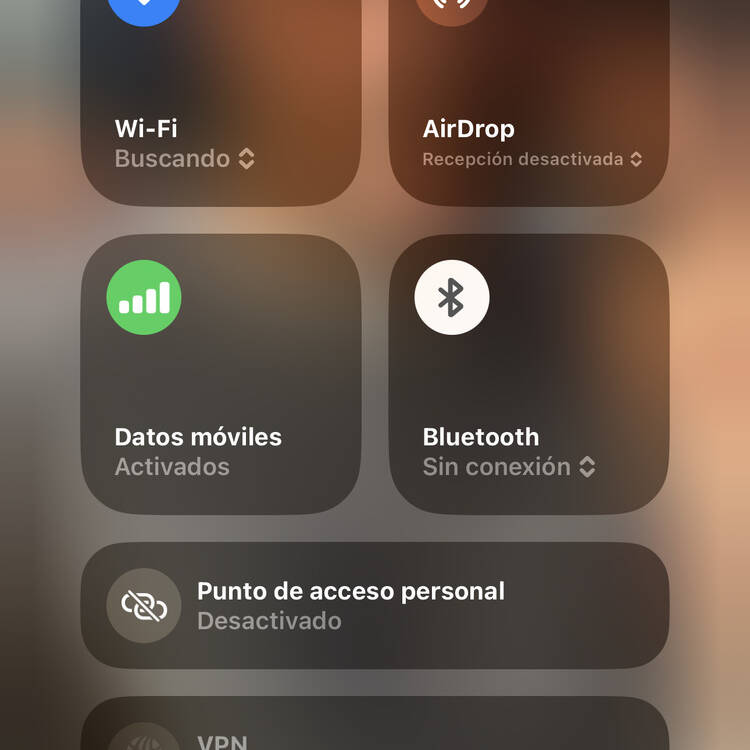Disable Datos móviles with the green icon
Screen dimensions: 750x750
[144, 297]
